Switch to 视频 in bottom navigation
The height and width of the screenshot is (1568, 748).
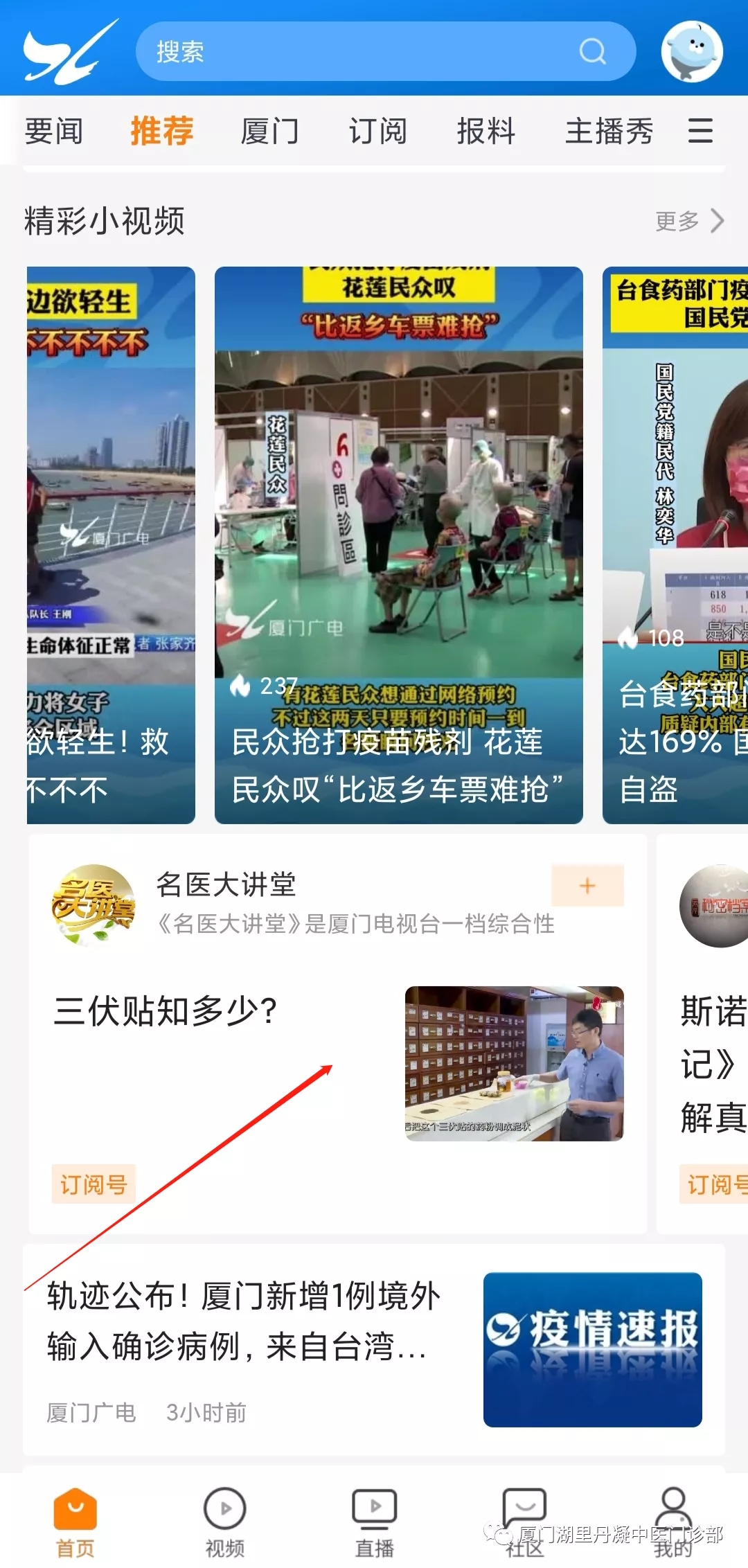click(224, 1520)
